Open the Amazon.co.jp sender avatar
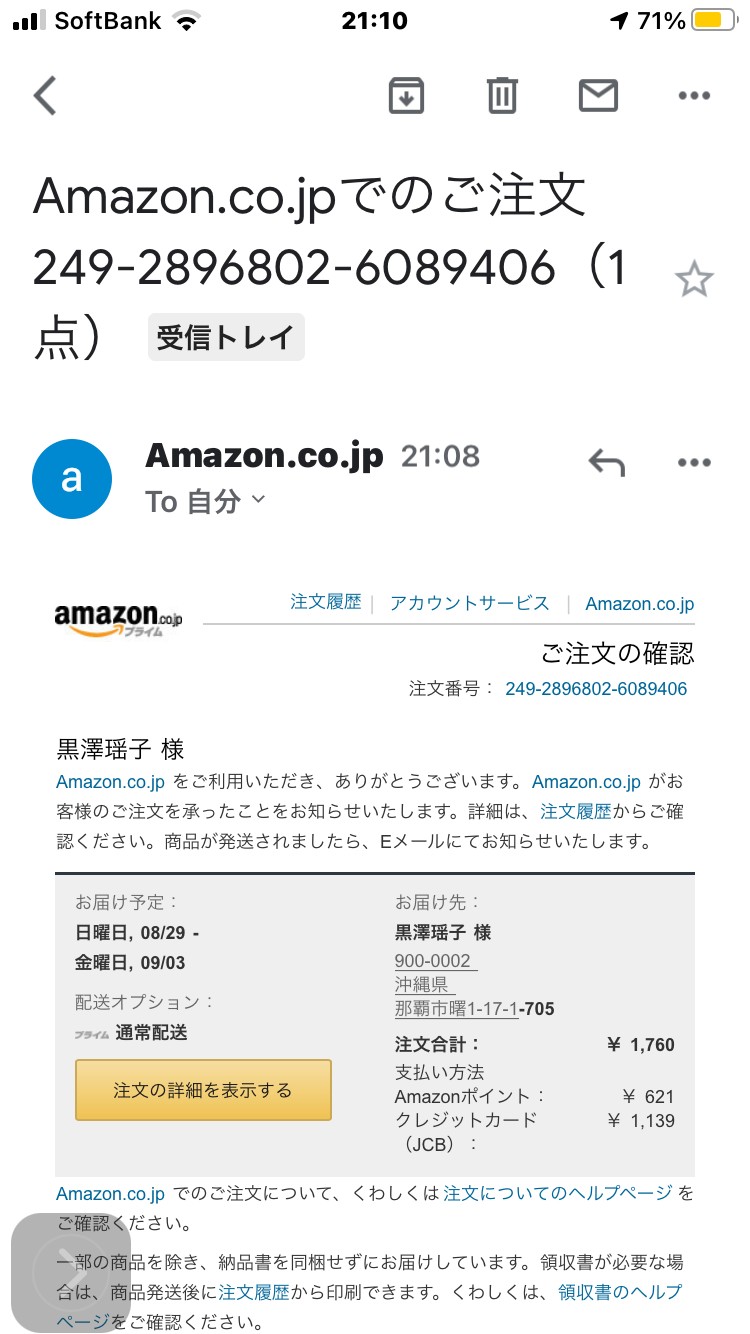750x1334 pixels. pos(72,479)
